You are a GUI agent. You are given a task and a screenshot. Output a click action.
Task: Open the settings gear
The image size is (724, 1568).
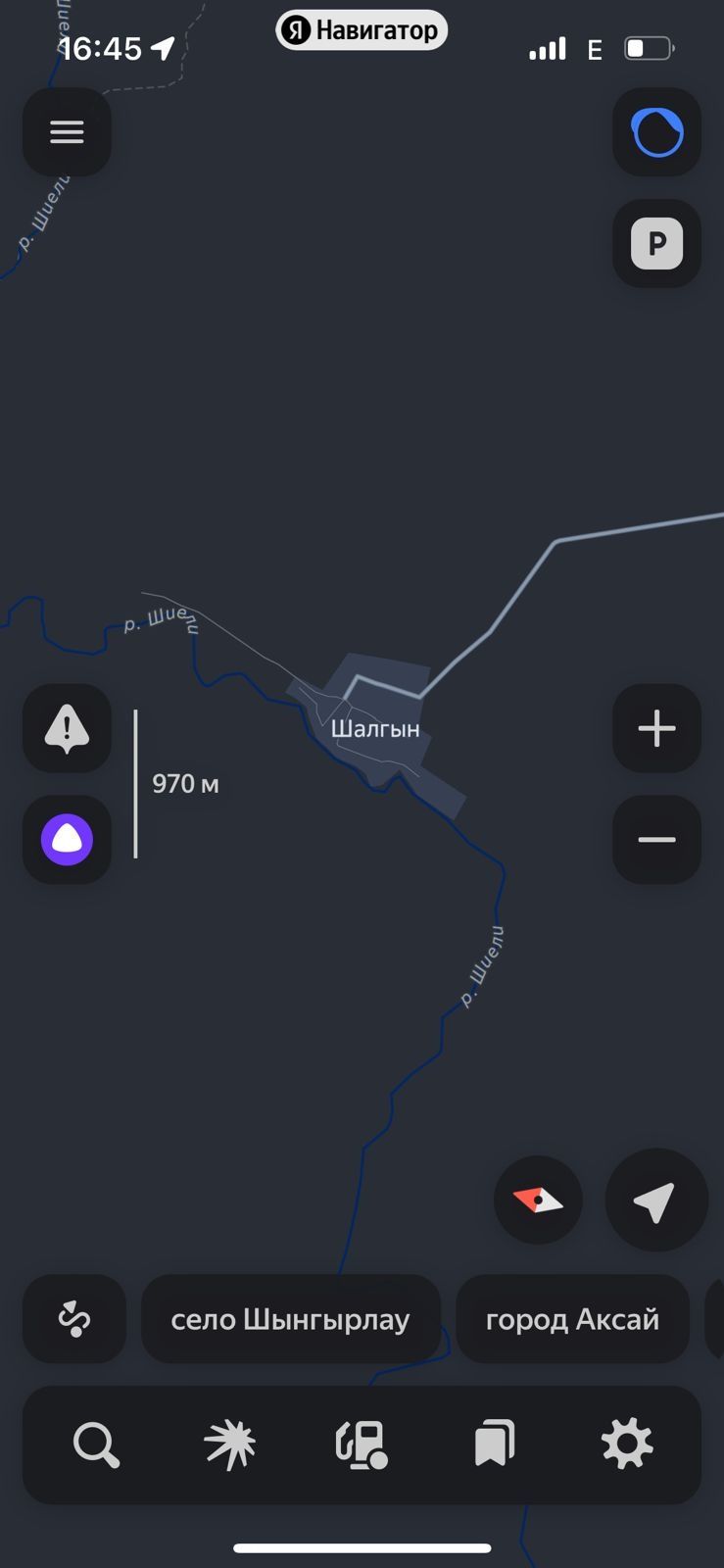pyautogui.click(x=627, y=1445)
